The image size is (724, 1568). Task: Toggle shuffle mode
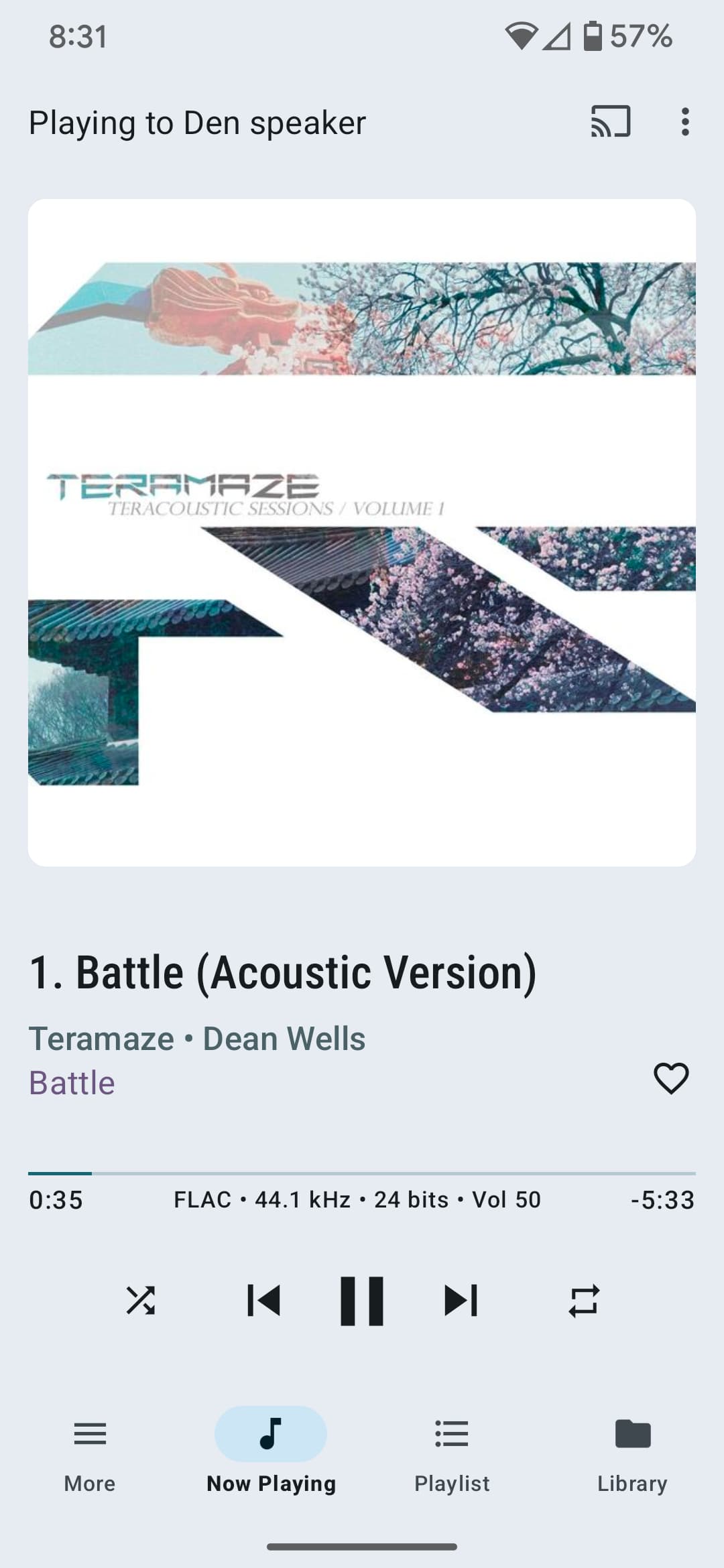pos(141,1301)
